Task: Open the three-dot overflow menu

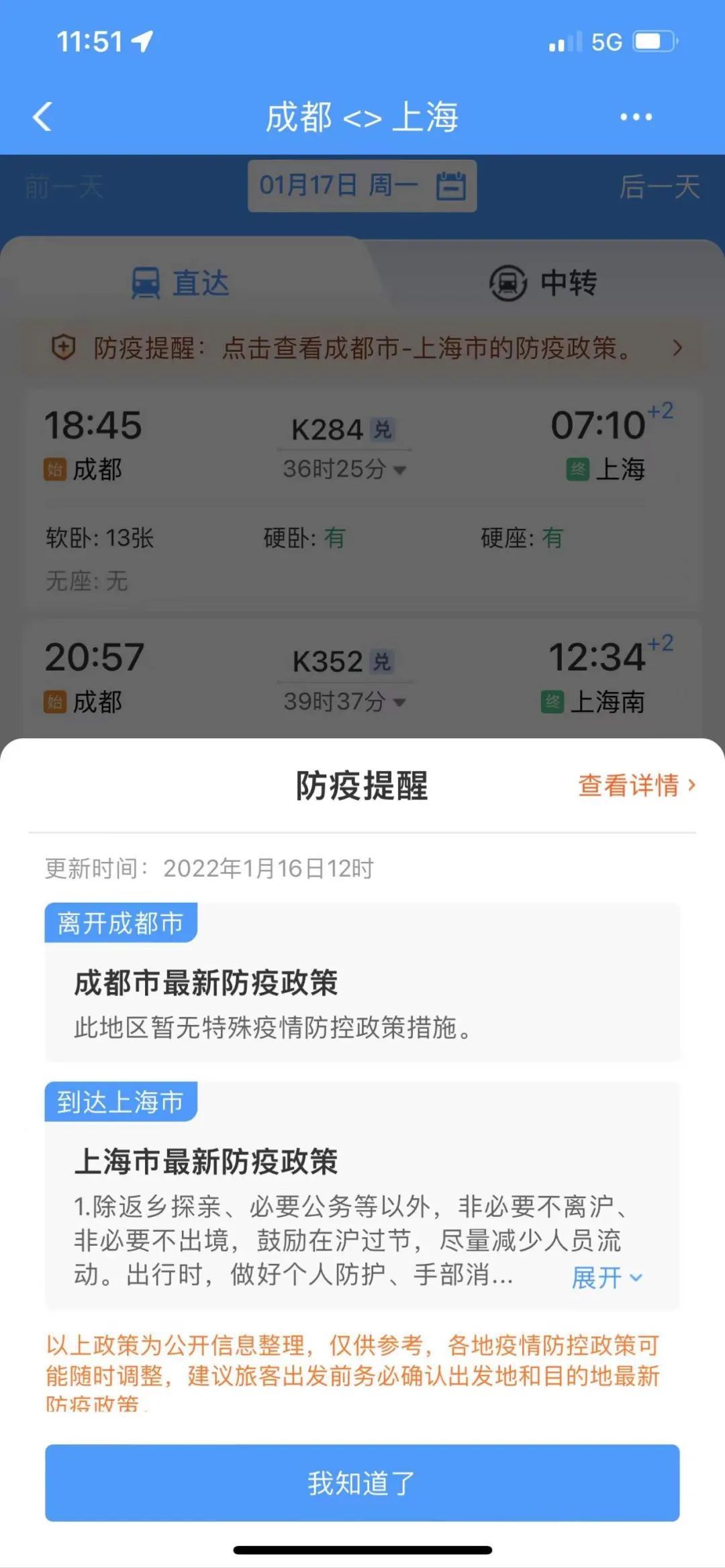Action: [635, 117]
